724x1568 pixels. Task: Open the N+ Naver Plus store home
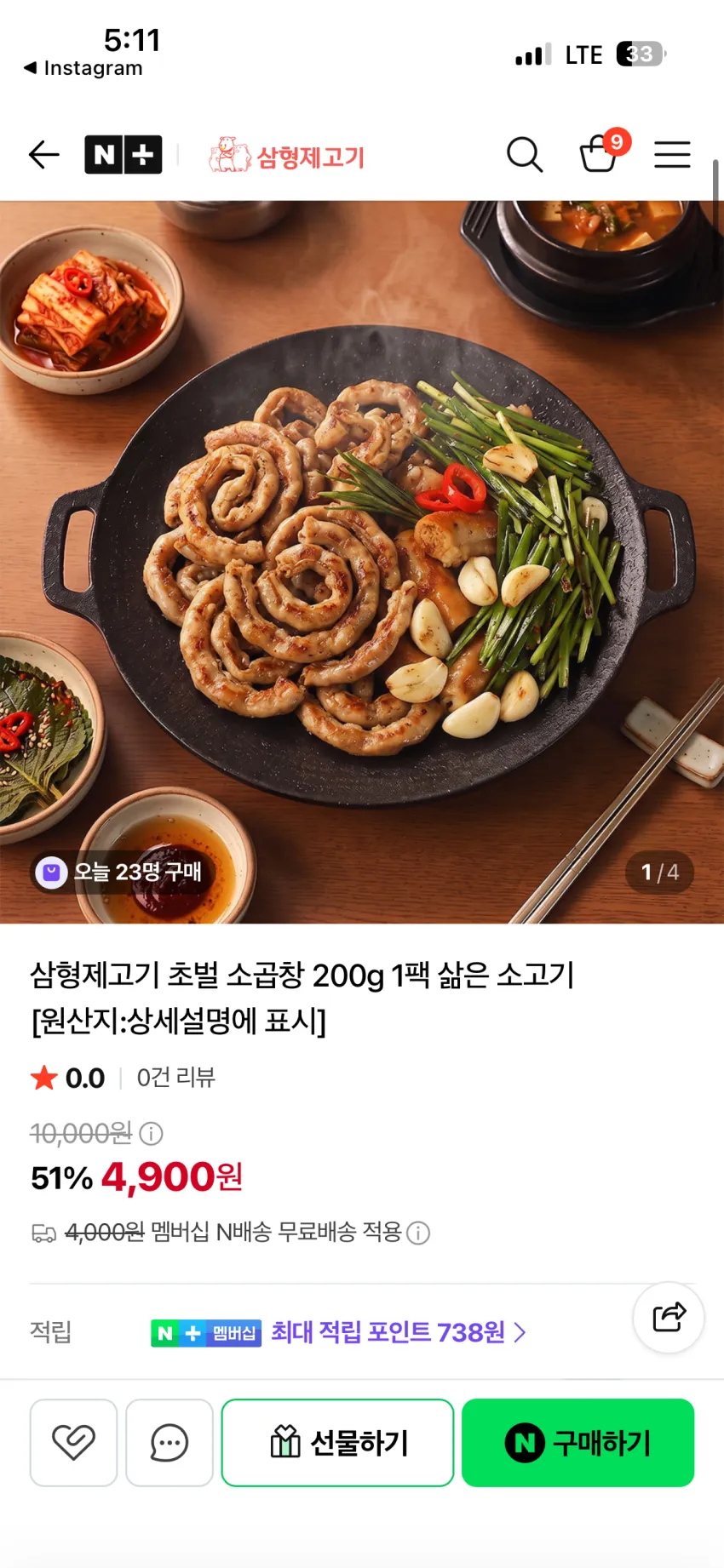pos(123,155)
